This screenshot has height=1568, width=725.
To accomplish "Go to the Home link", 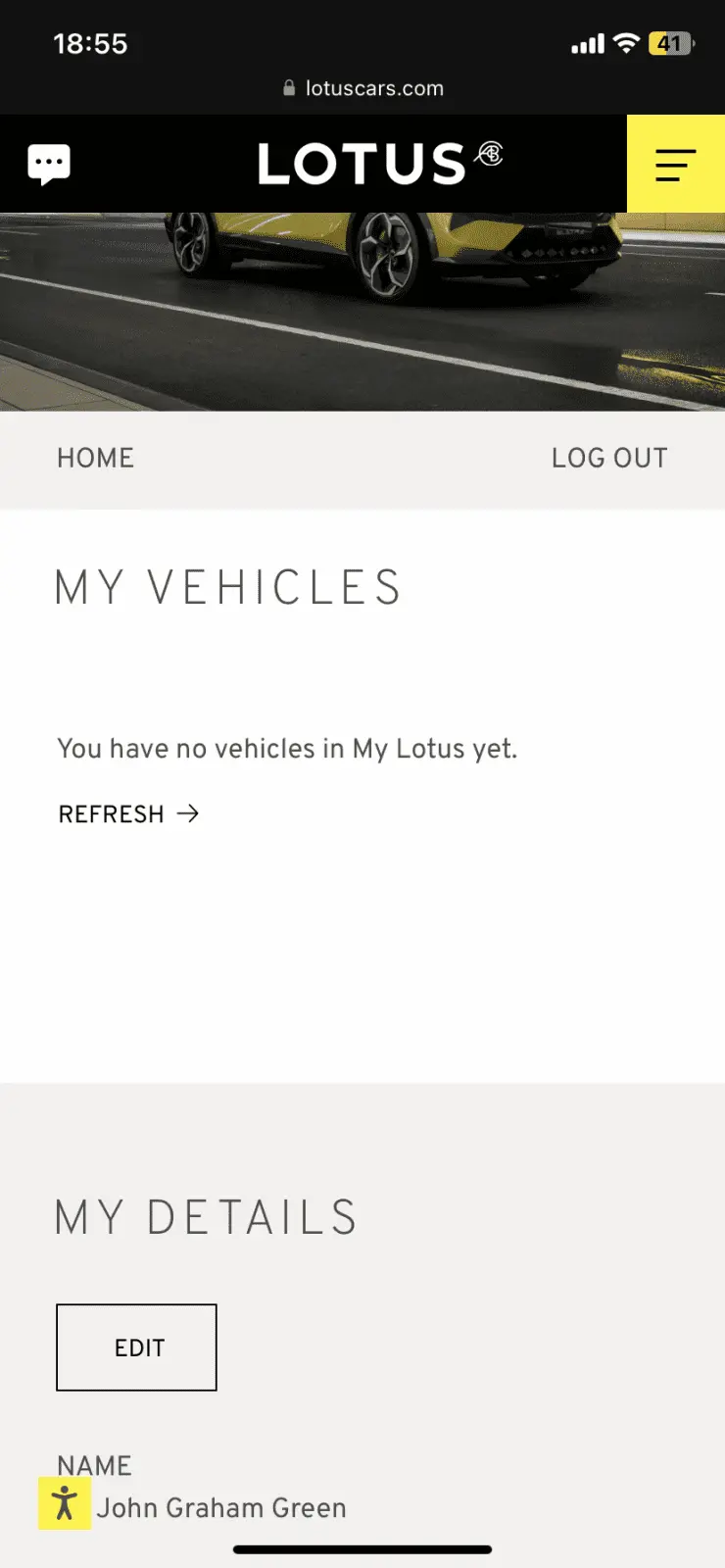I will point(95,458).
